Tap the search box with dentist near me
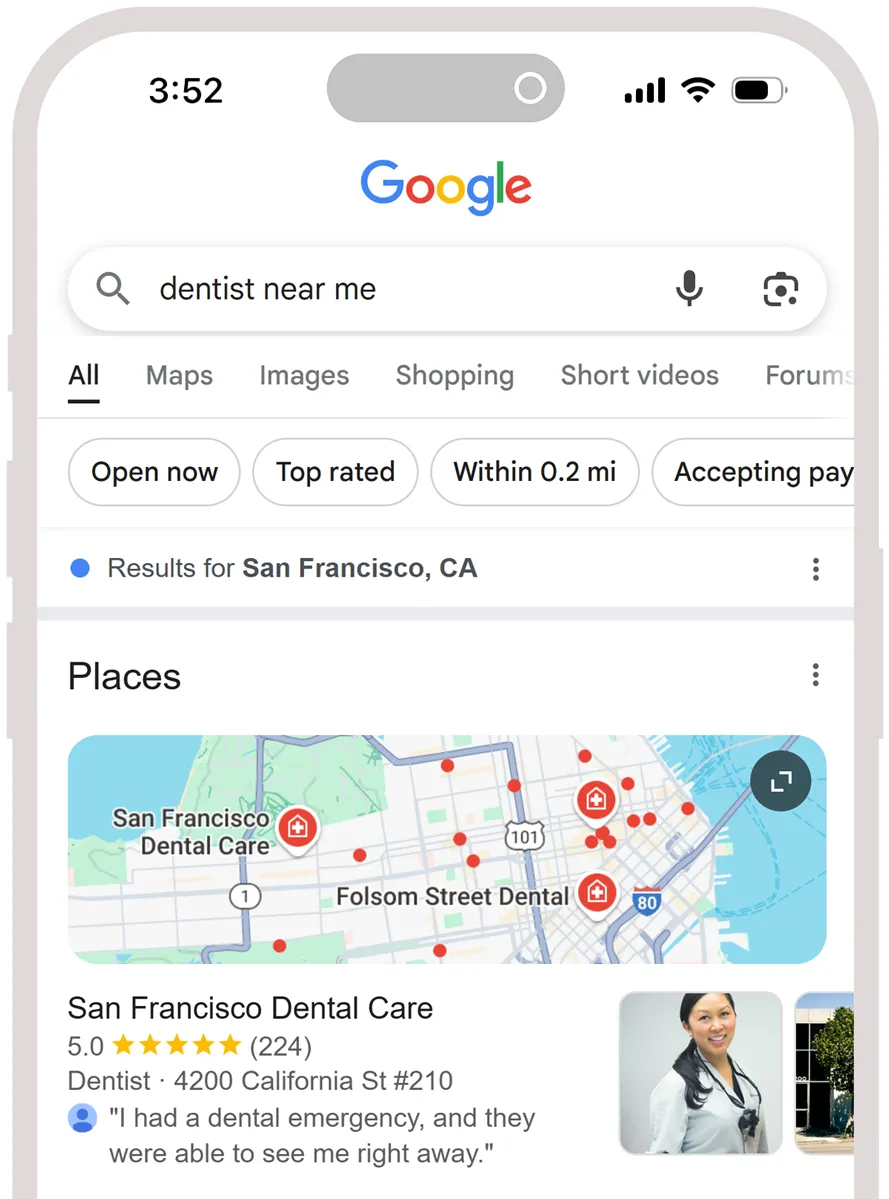The image size is (889, 1199). click(400, 289)
